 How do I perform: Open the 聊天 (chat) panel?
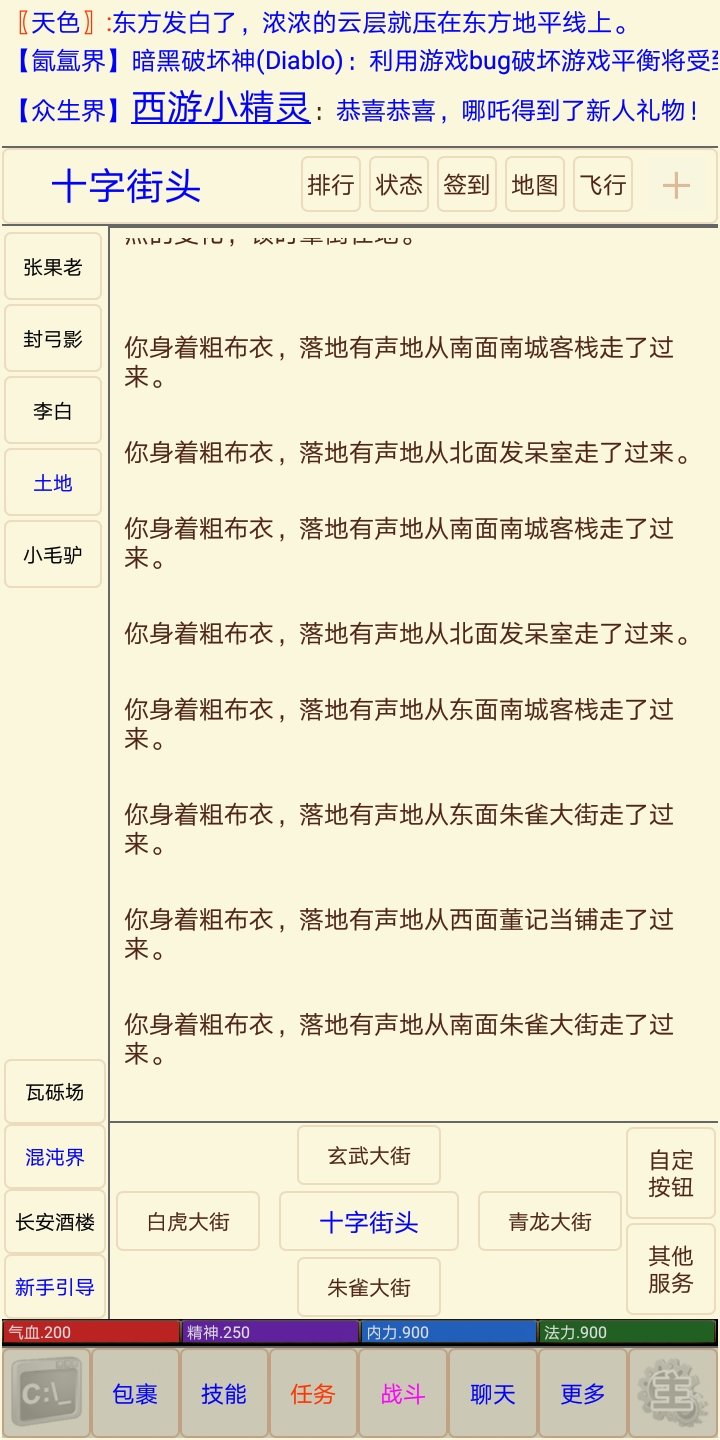(490, 1392)
